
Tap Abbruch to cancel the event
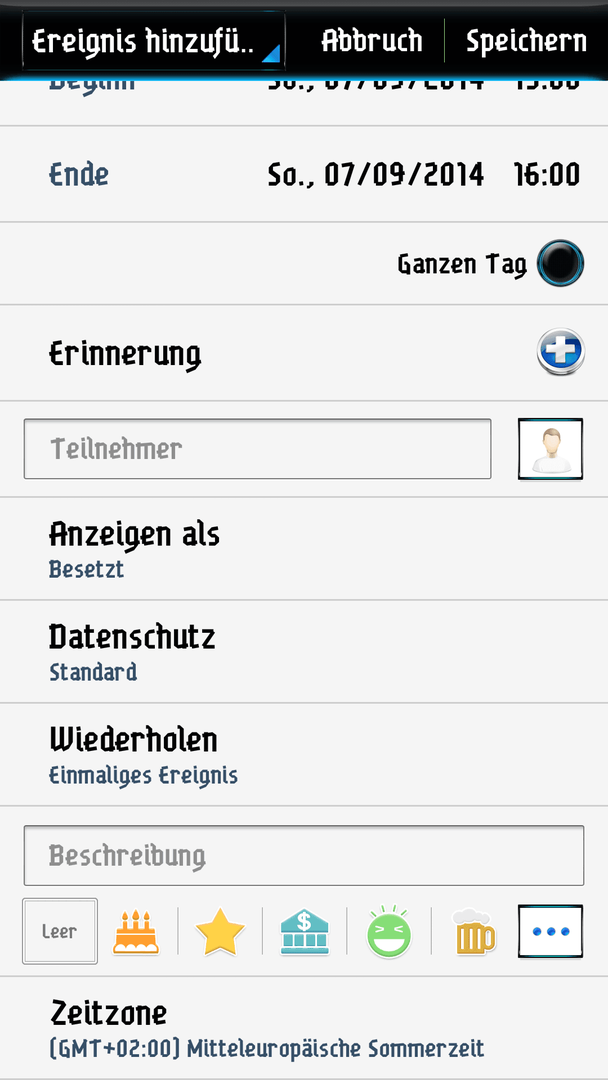point(371,41)
